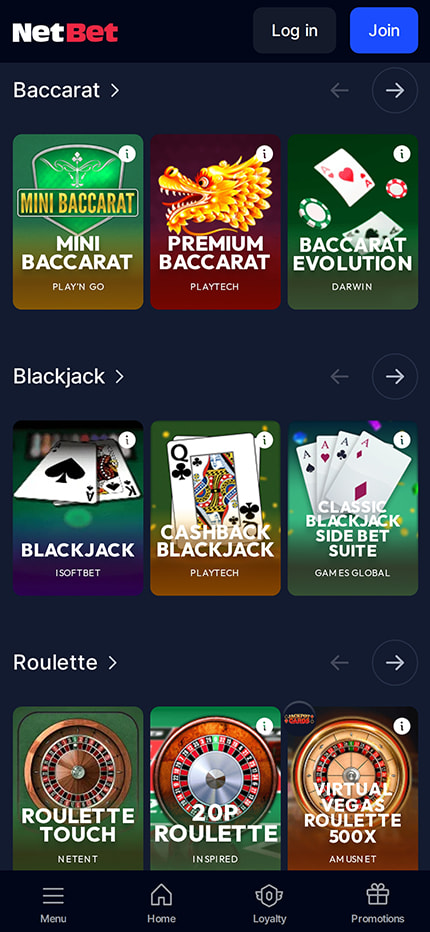430x932 pixels.
Task: Switch to the Loyalty tab
Action: point(269,903)
